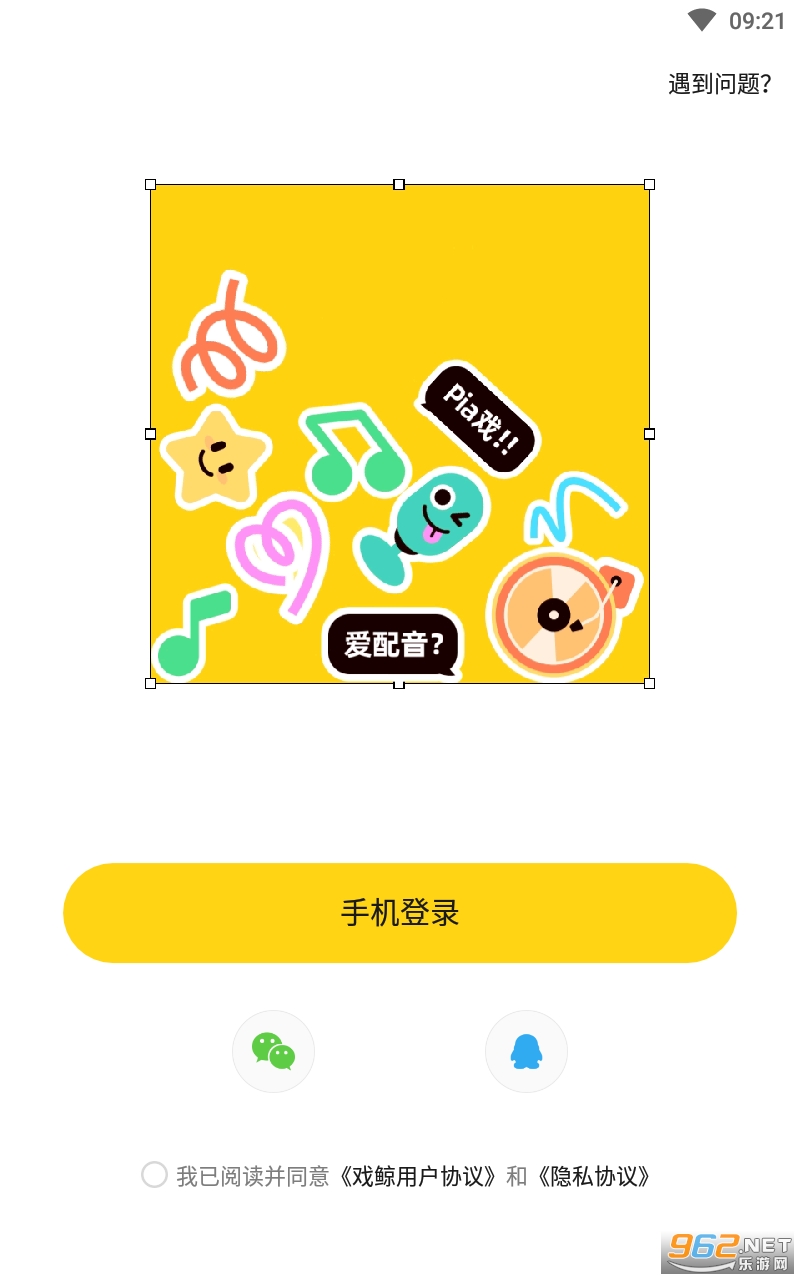Open 《隐私协议》 link

pyautogui.click(x=594, y=1176)
